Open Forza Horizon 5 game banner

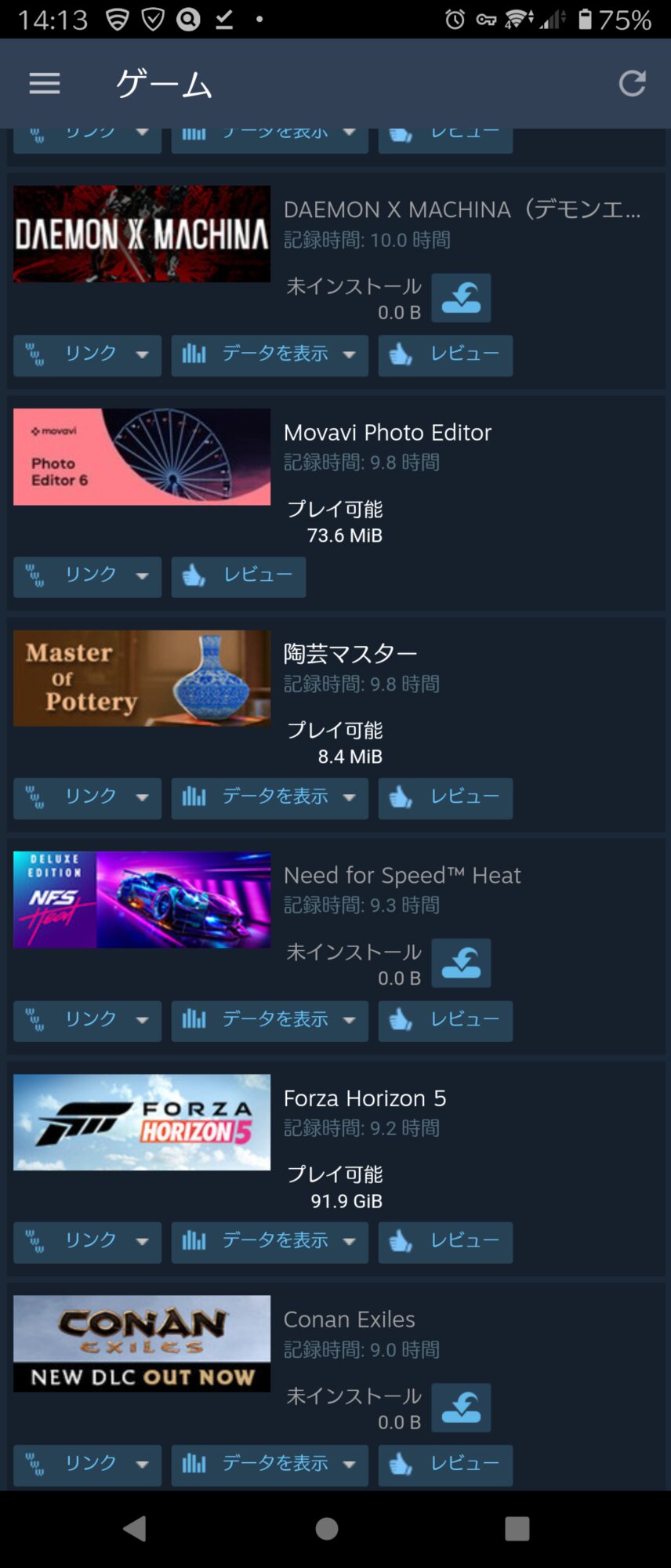click(x=142, y=1122)
